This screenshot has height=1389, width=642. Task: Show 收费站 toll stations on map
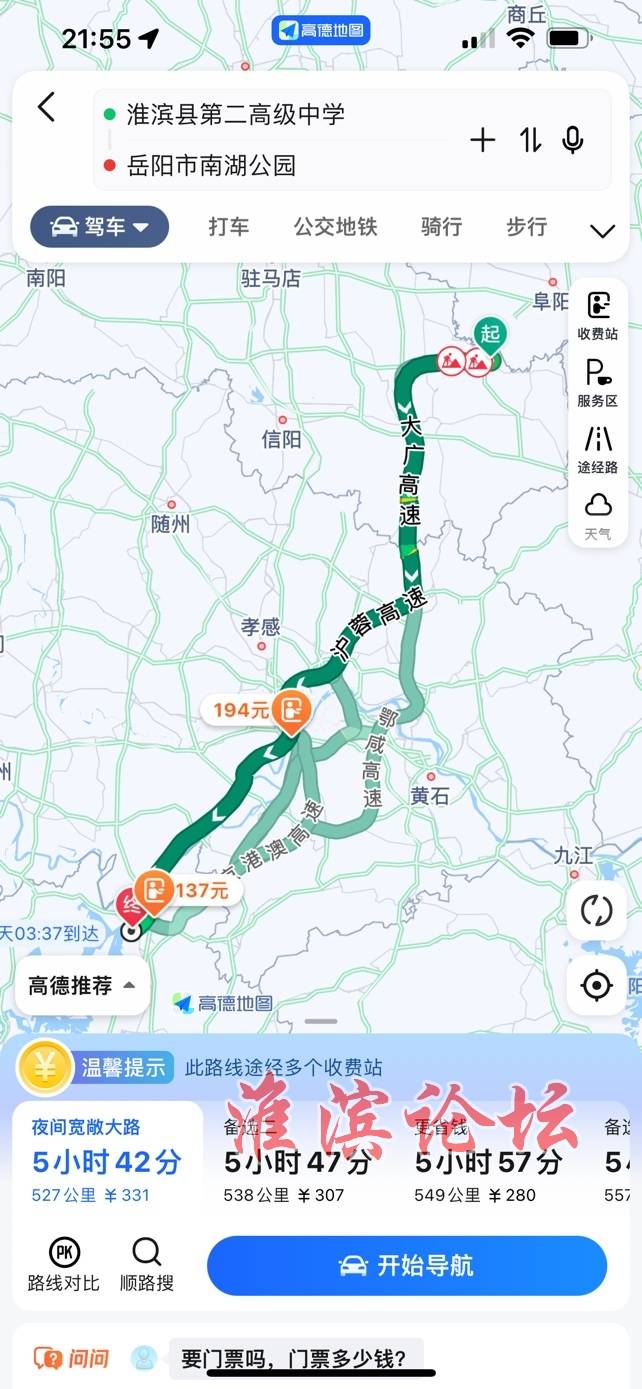[598, 316]
